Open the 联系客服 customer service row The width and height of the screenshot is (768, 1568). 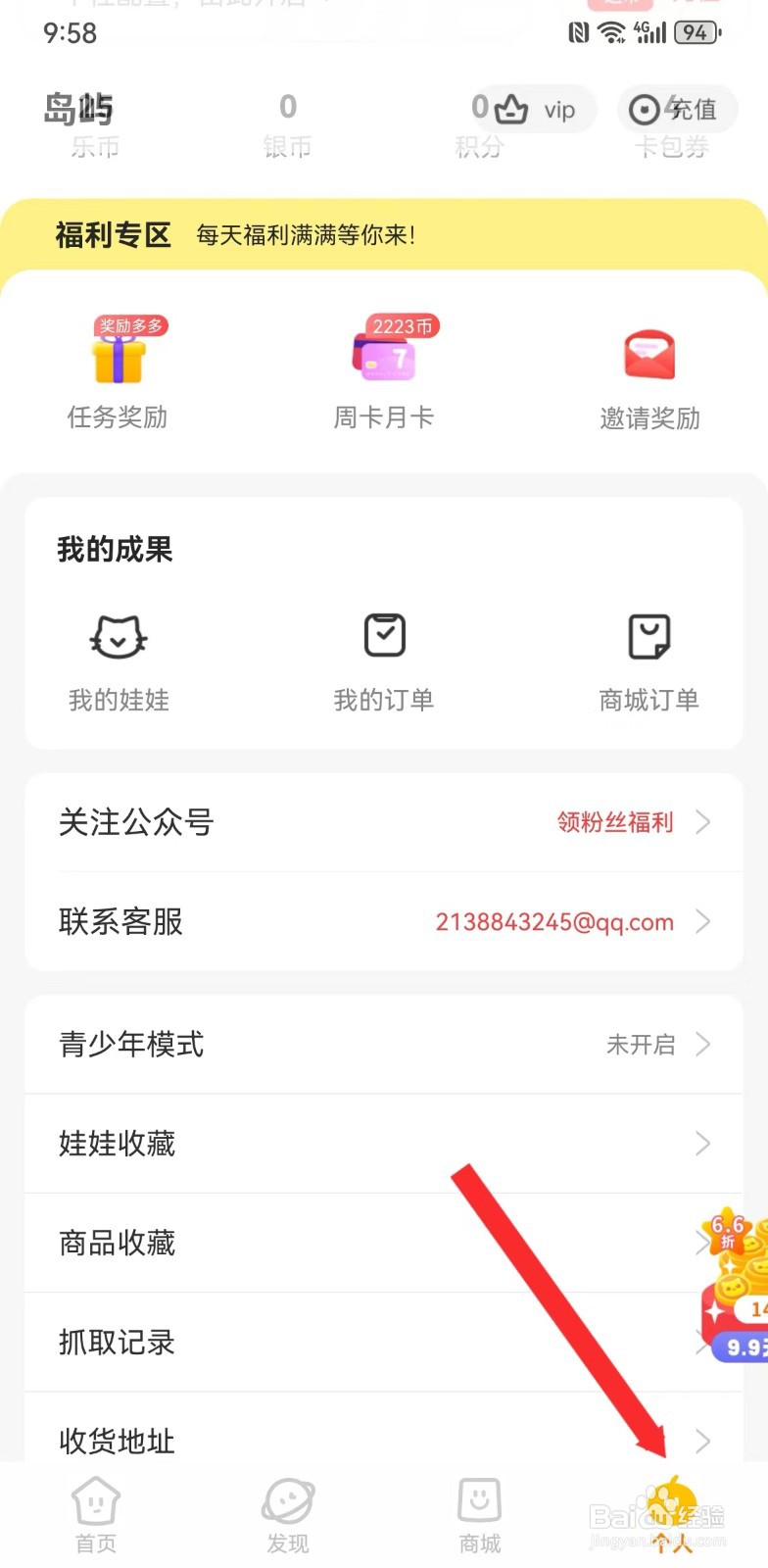(384, 921)
